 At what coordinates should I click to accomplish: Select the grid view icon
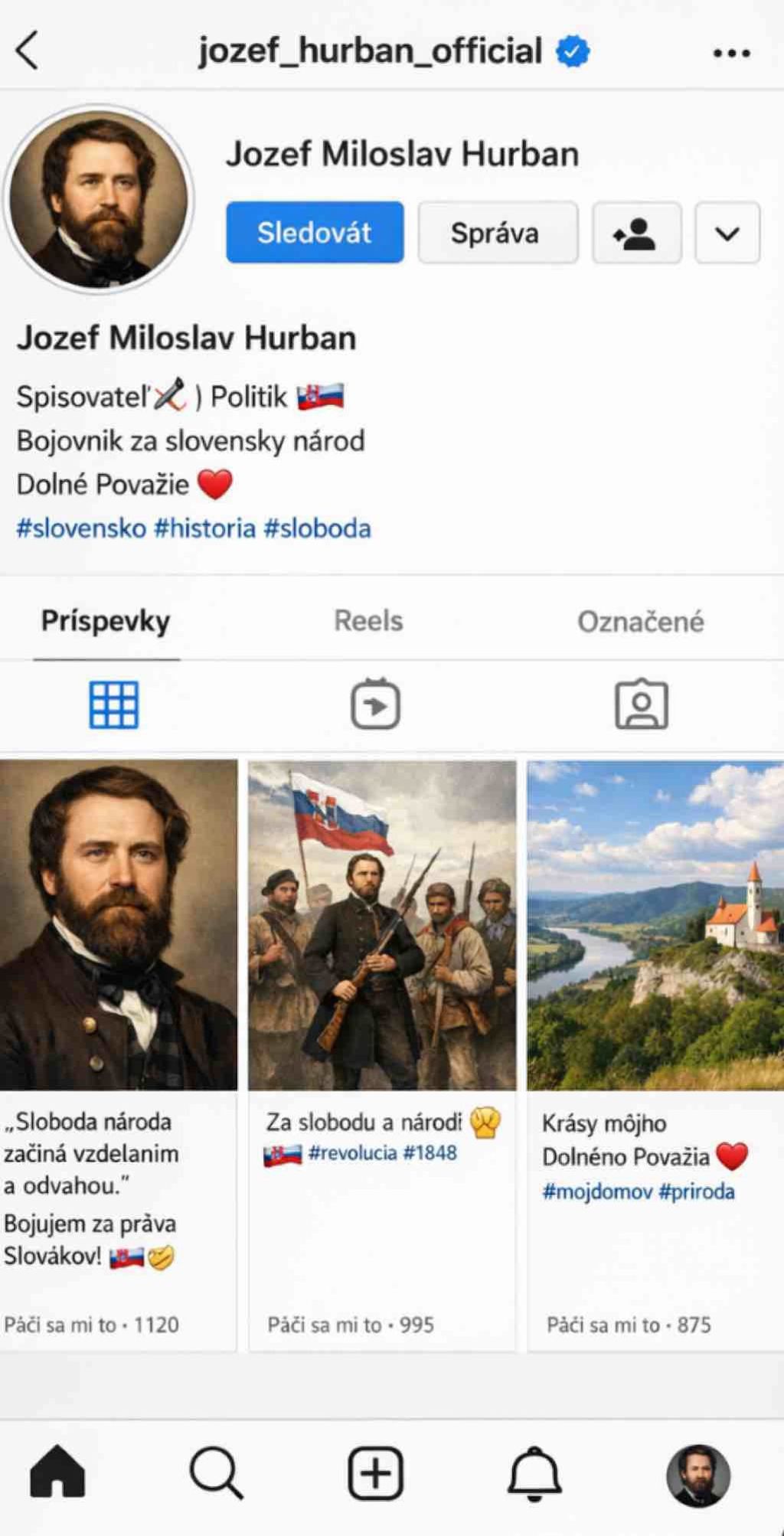114,704
